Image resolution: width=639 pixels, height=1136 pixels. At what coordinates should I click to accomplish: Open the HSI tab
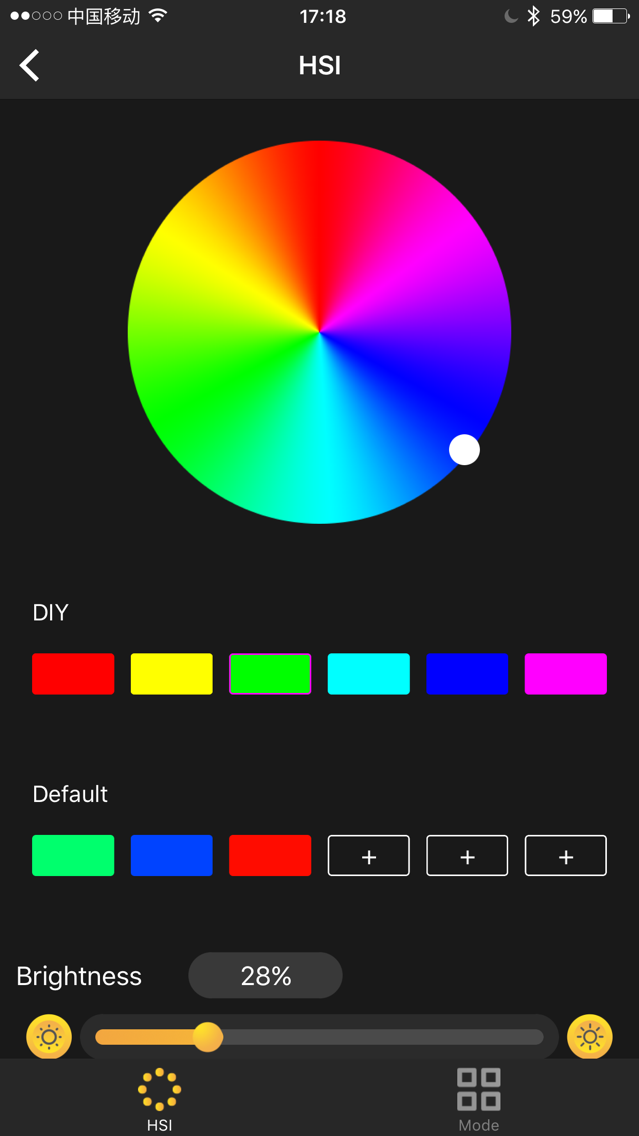[159, 1099]
